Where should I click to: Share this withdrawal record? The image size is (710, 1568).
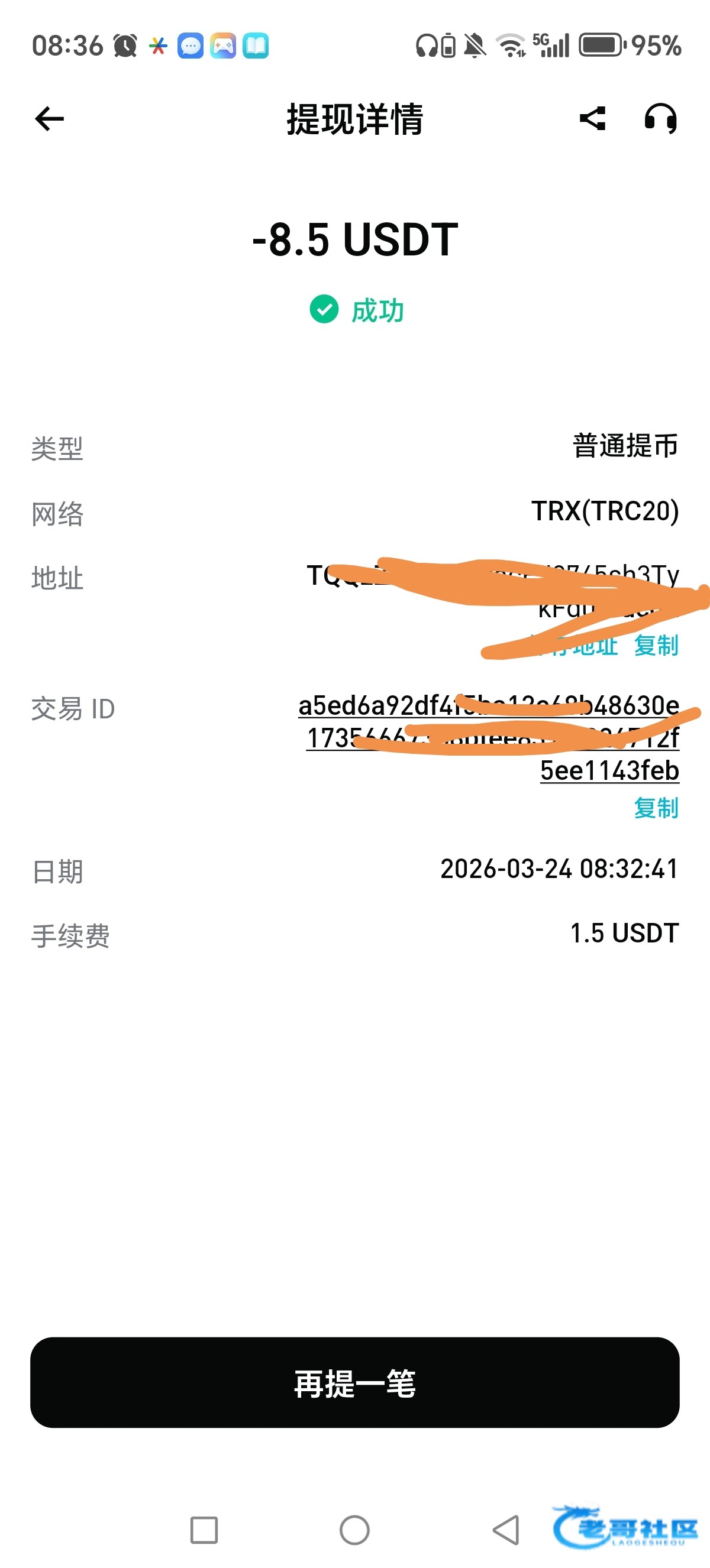point(592,119)
